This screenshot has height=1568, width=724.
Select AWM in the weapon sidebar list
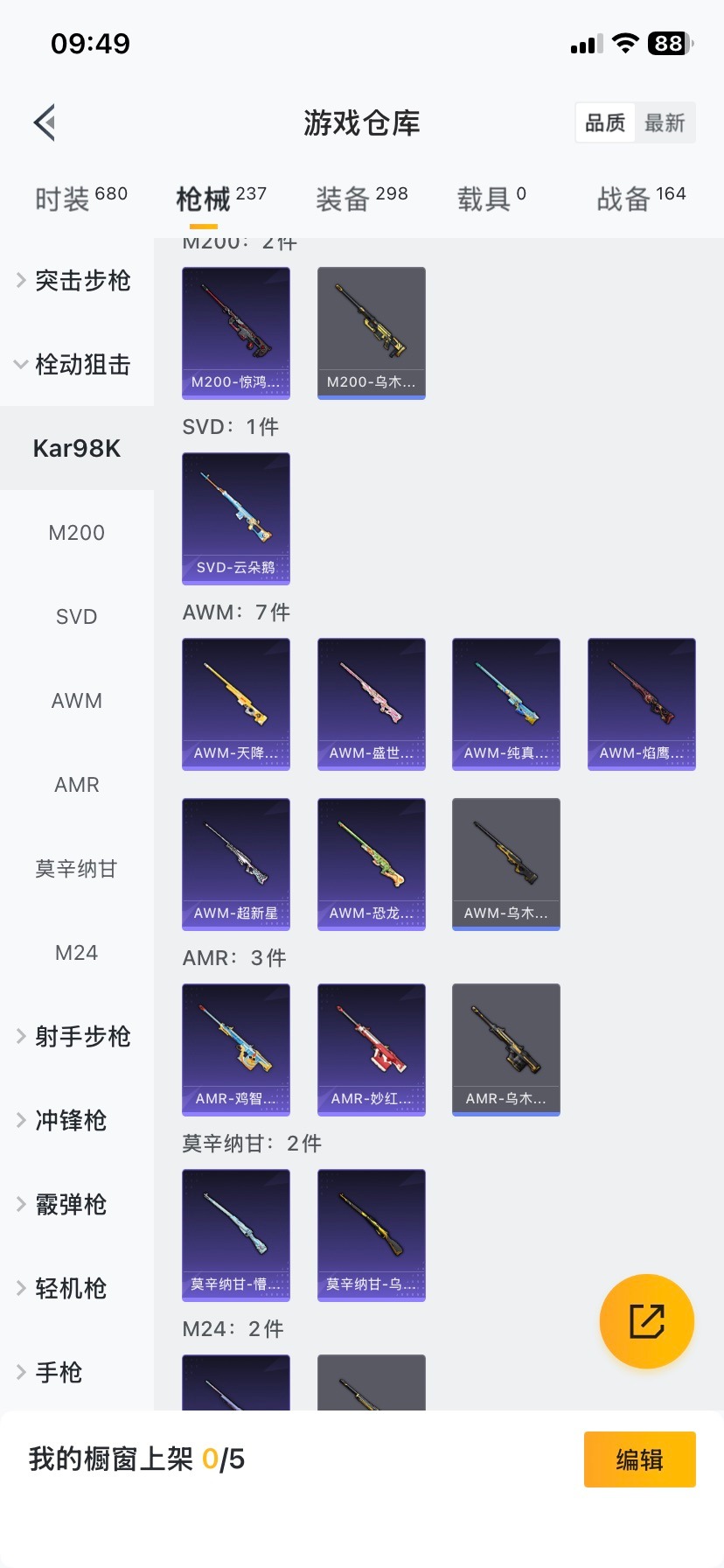76,700
